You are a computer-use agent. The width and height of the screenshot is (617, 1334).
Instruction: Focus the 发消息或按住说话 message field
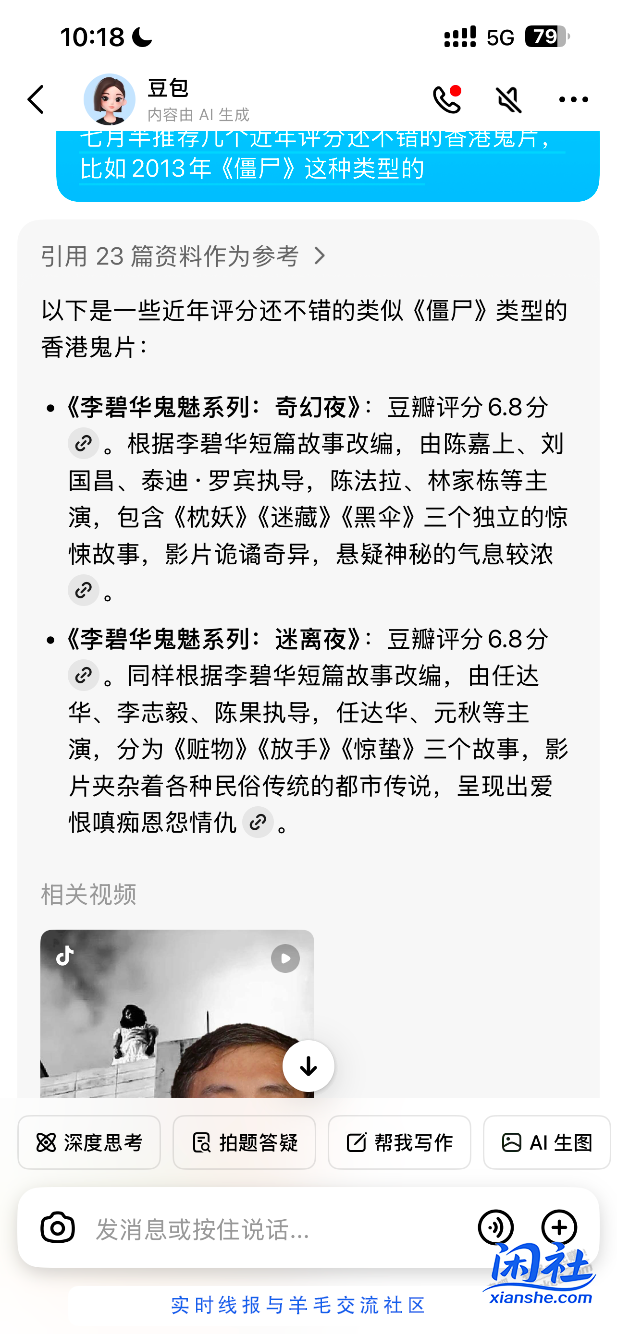270,1228
